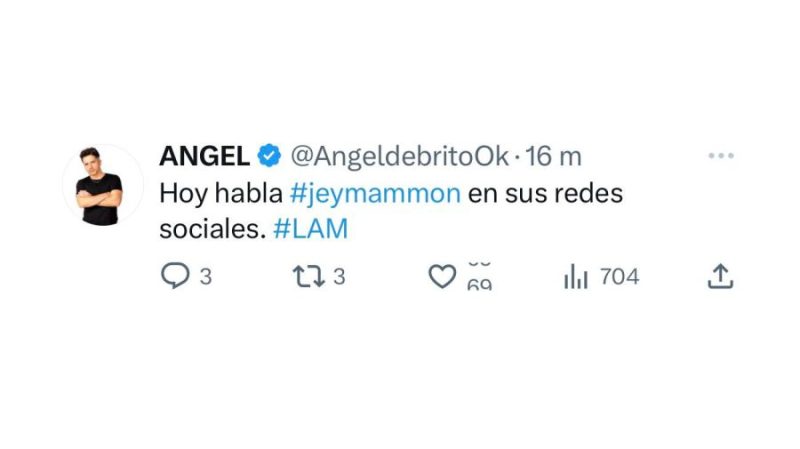Like the tweet about jeymammon

(441, 277)
